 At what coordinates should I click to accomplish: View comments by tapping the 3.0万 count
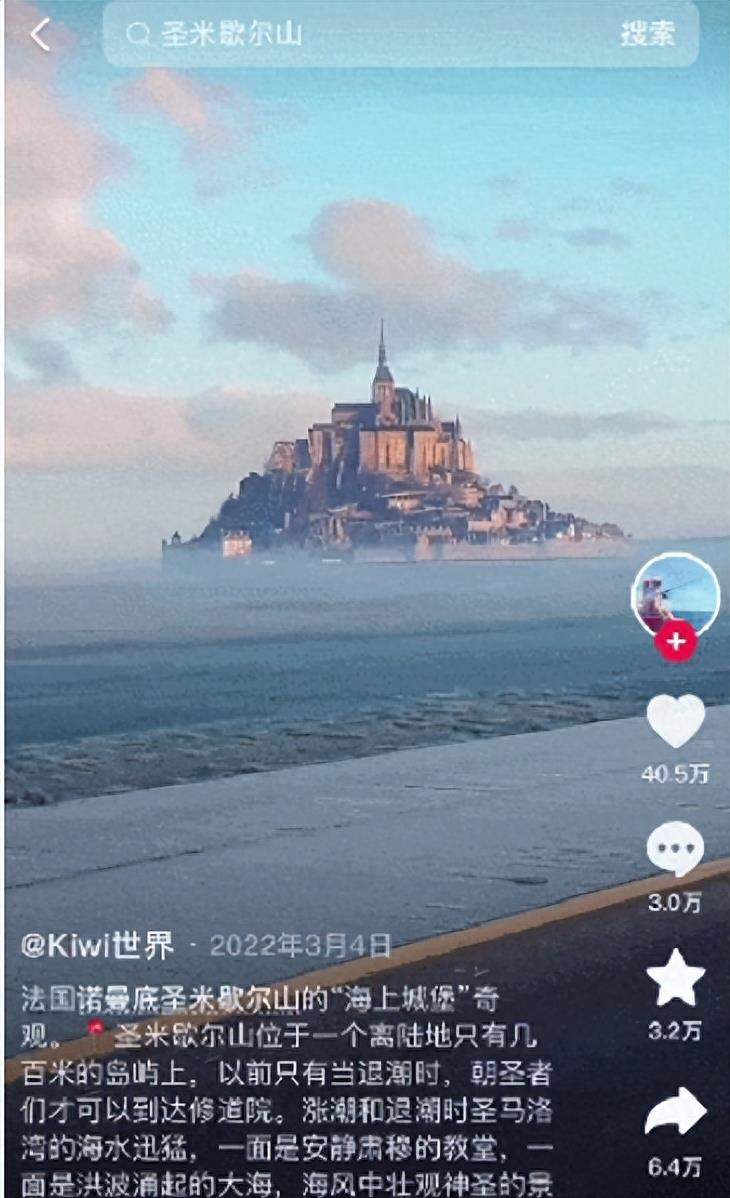[x=676, y=899]
